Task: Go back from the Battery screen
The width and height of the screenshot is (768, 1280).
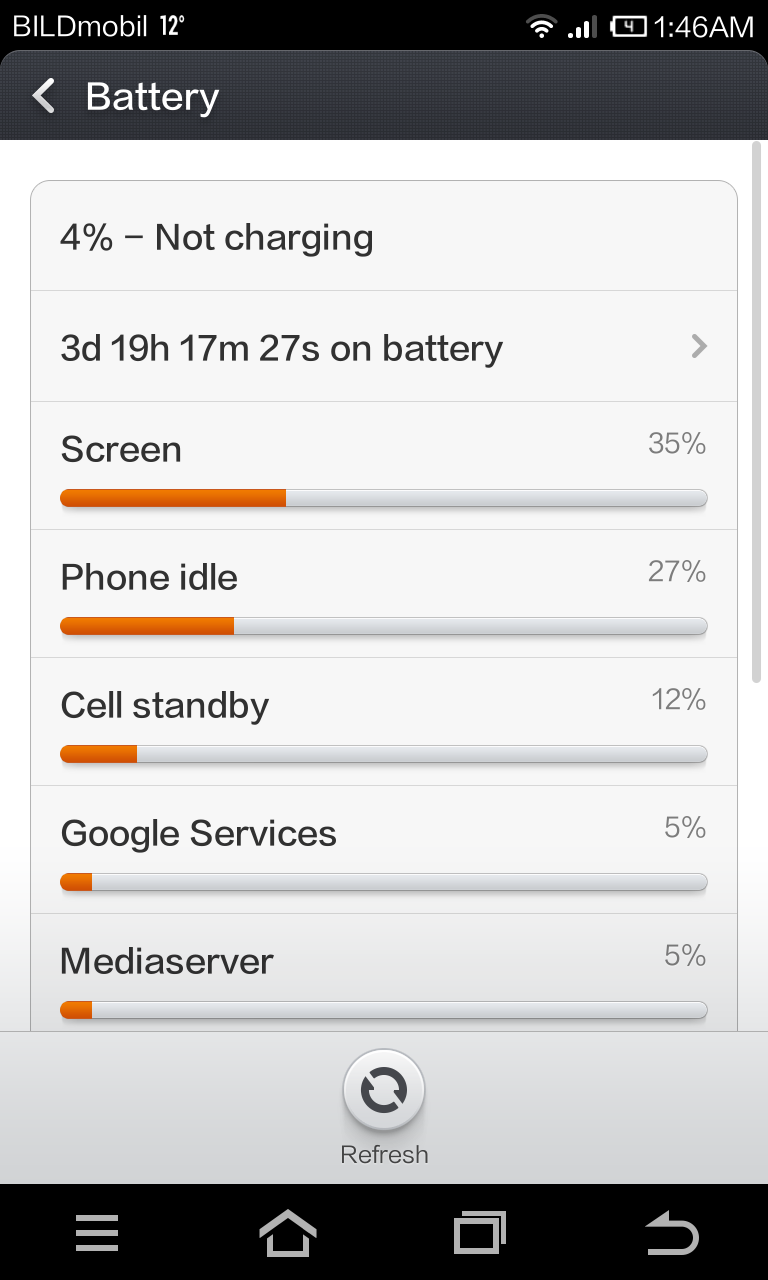Action: tap(45, 97)
